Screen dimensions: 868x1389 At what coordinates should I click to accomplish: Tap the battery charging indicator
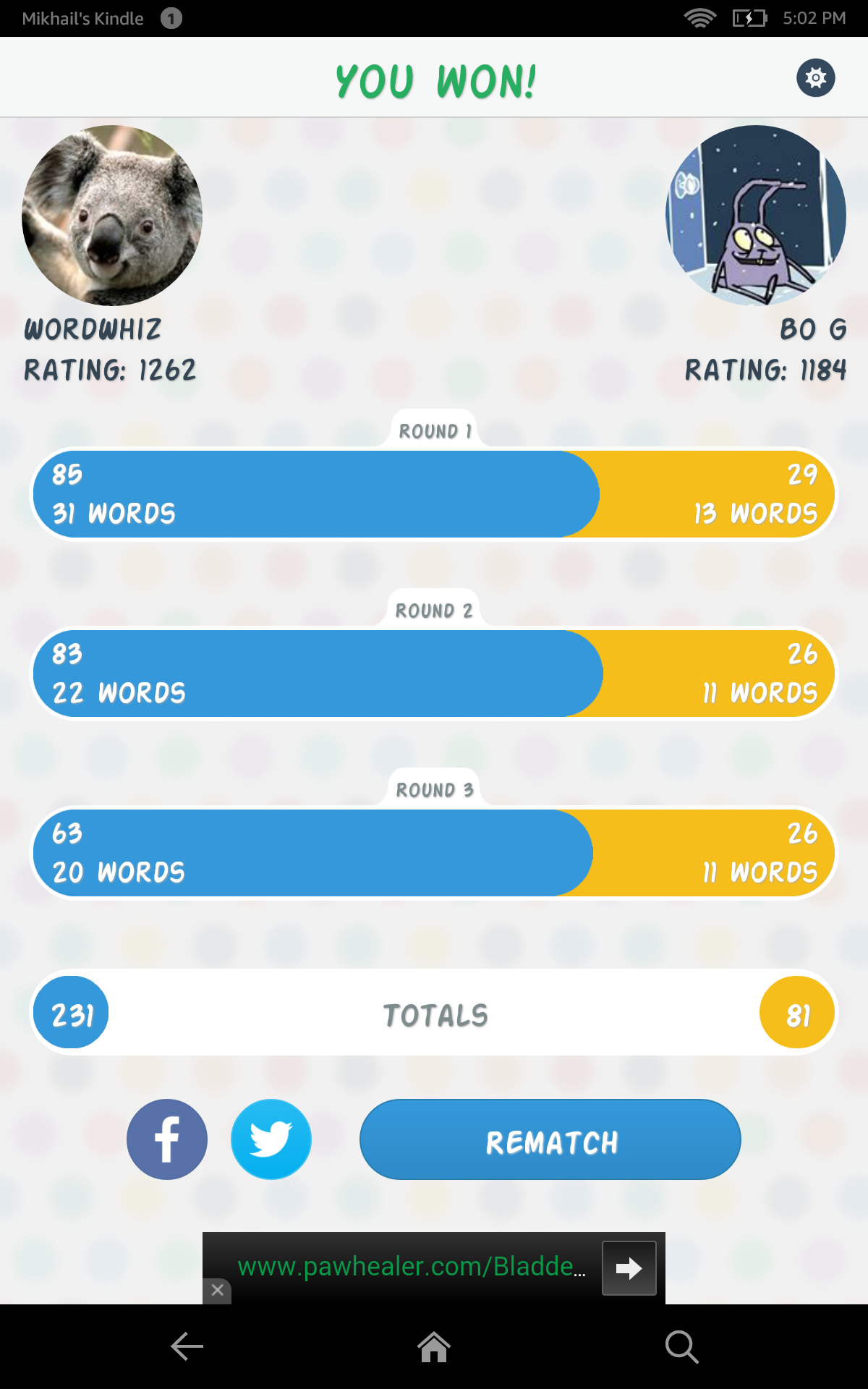[749, 20]
